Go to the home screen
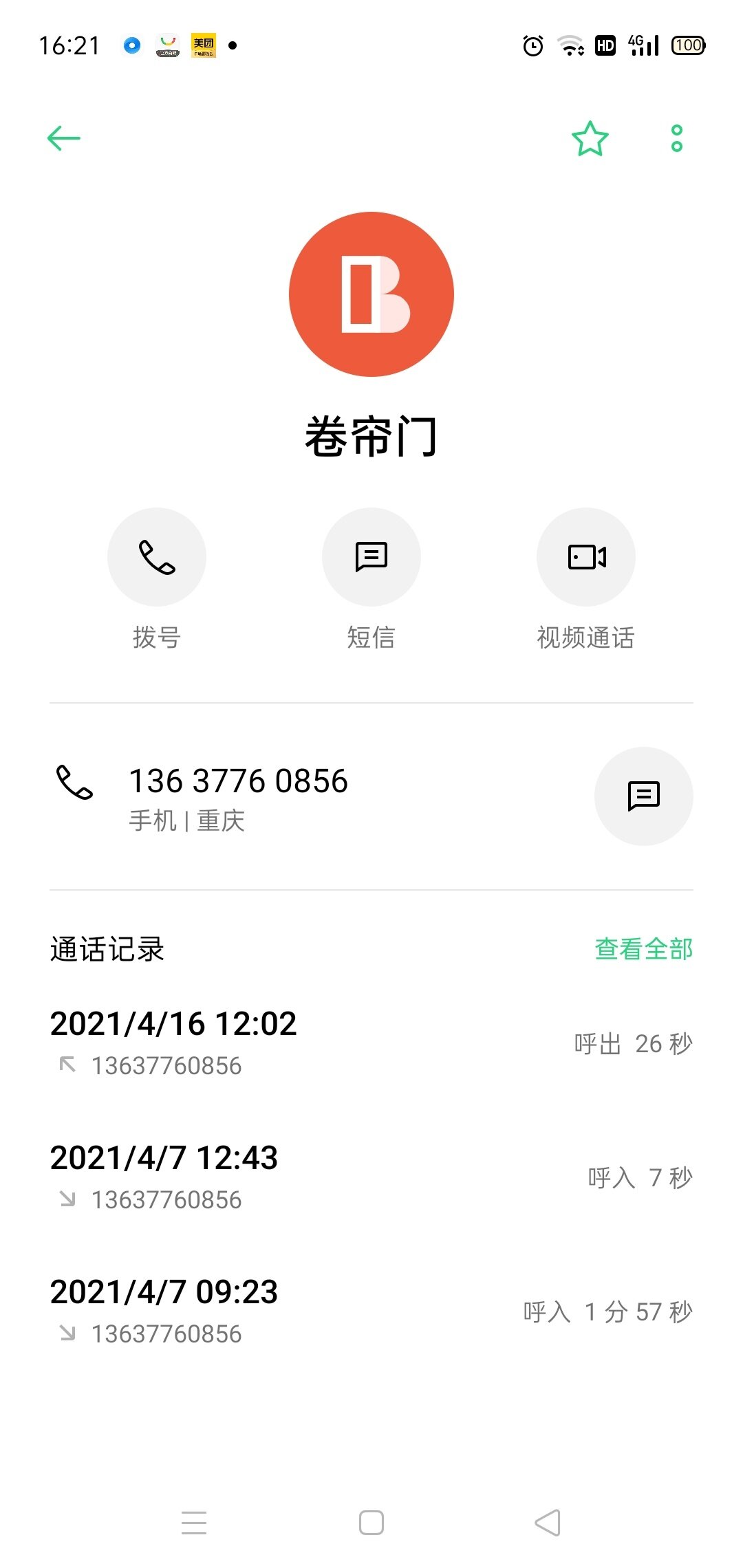Screen dimensions: 743x1568 tap(371, 1523)
